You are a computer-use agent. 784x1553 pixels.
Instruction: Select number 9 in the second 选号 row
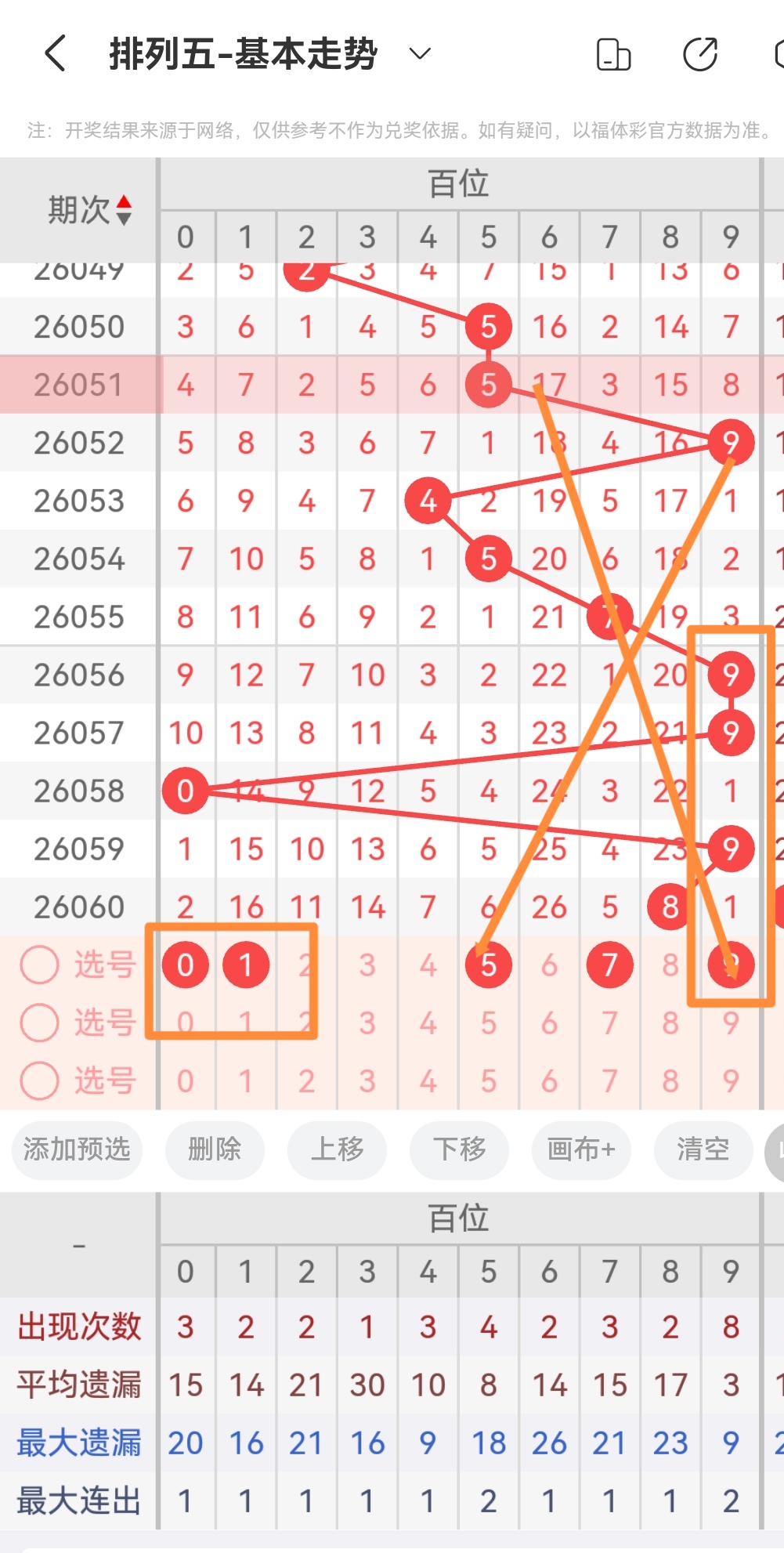[x=729, y=1023]
